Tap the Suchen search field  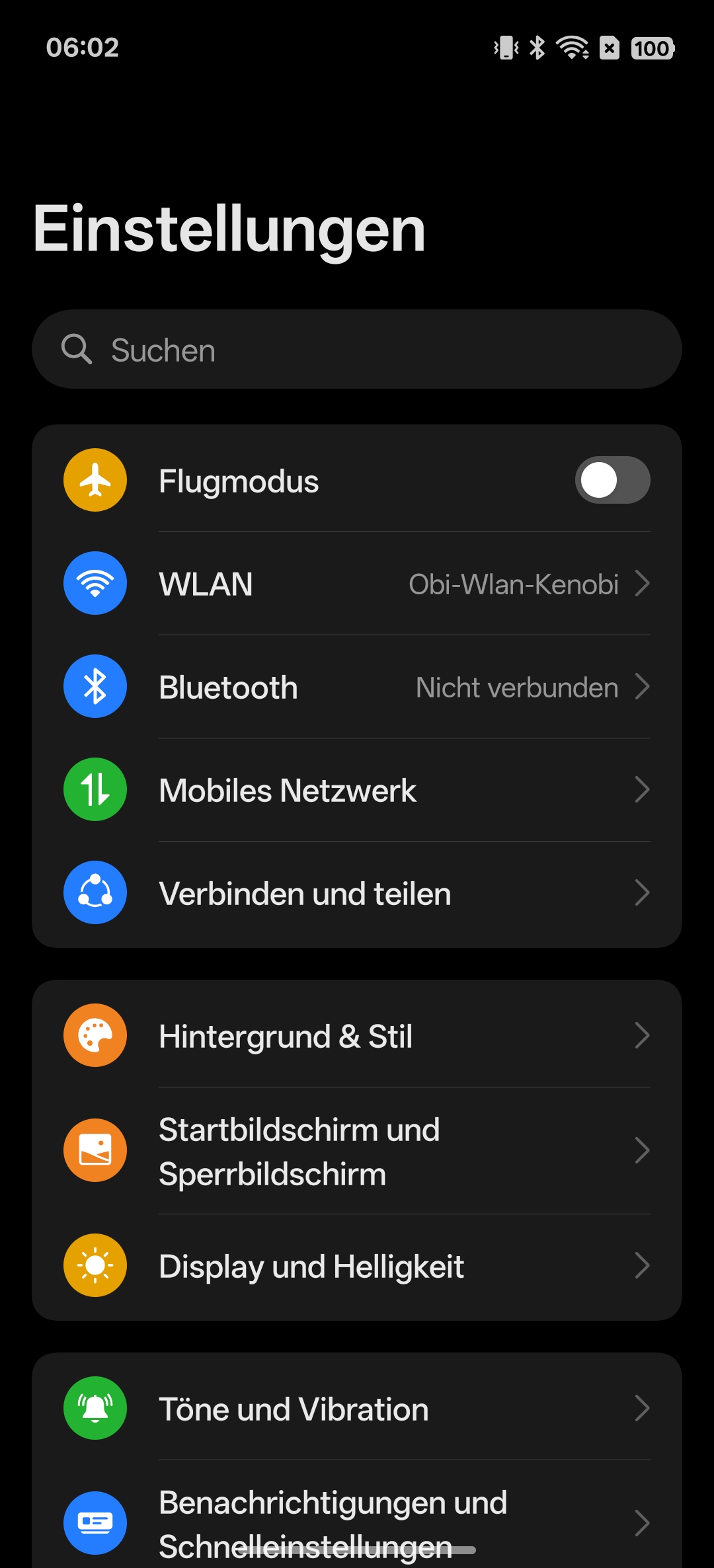click(357, 349)
